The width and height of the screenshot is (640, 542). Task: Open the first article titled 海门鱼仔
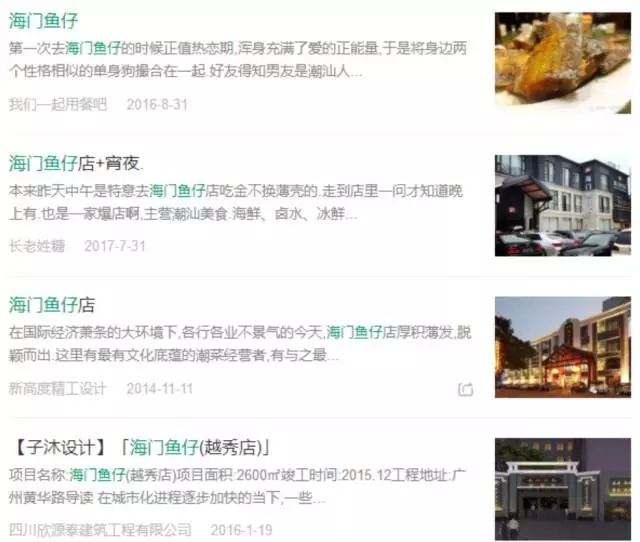click(43, 20)
